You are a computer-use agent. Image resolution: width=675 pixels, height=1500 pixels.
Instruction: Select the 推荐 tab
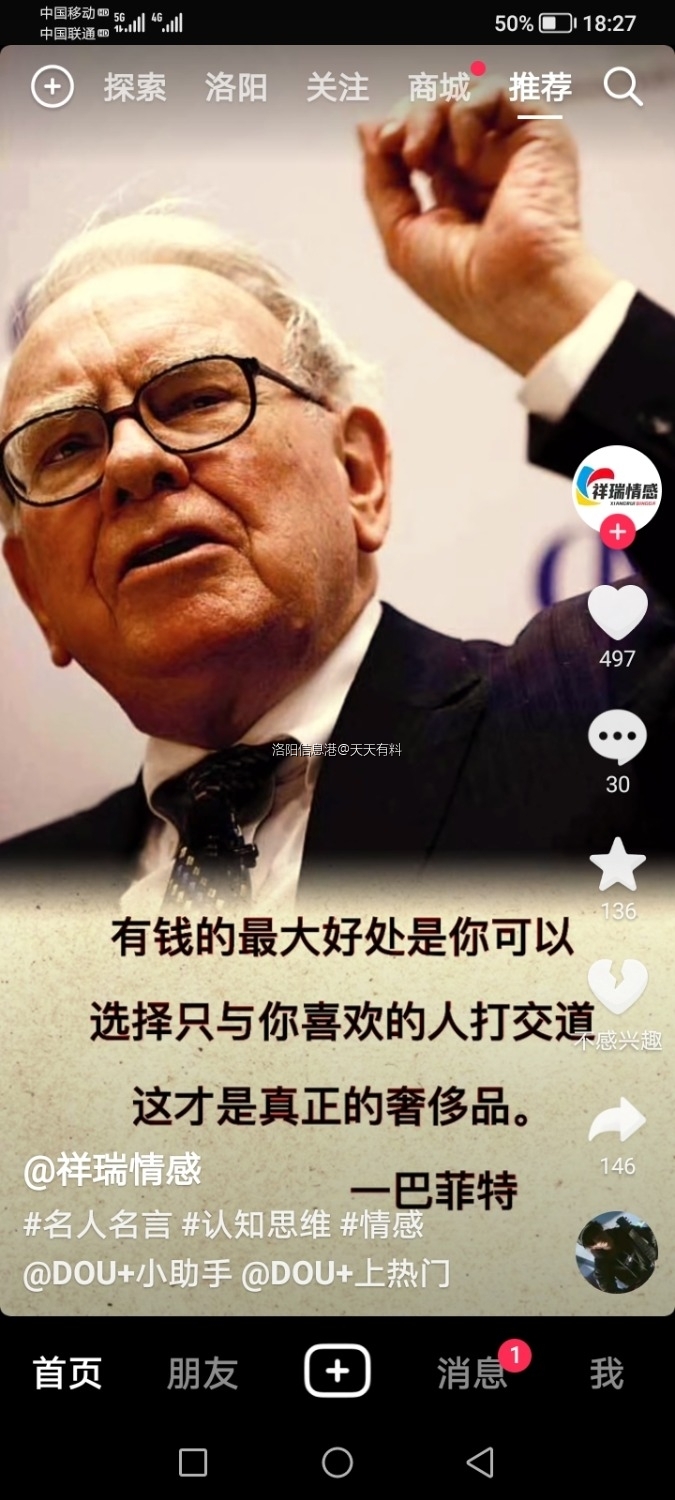point(540,87)
